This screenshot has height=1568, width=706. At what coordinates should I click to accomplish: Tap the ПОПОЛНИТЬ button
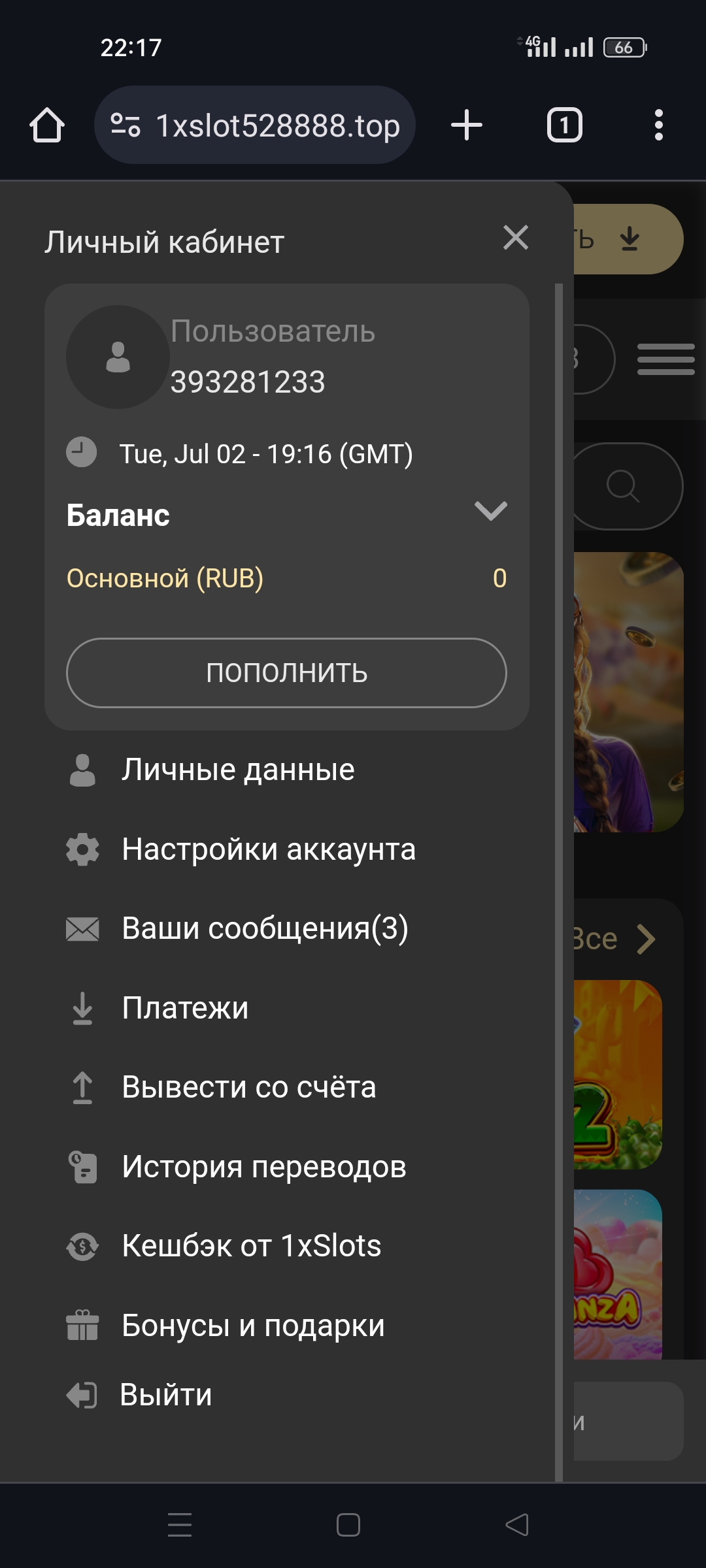[x=286, y=673]
